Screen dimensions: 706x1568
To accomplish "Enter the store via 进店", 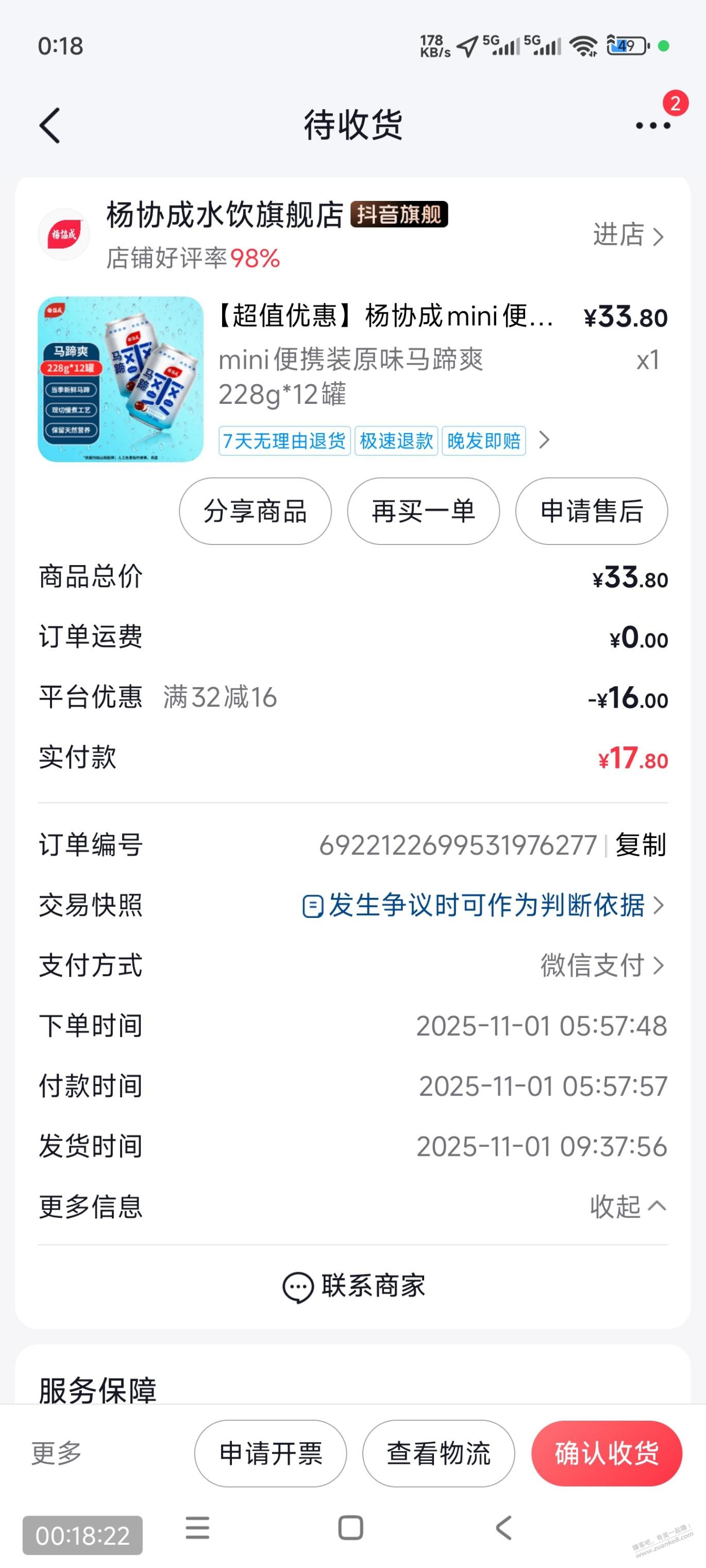I will pyautogui.click(x=628, y=235).
